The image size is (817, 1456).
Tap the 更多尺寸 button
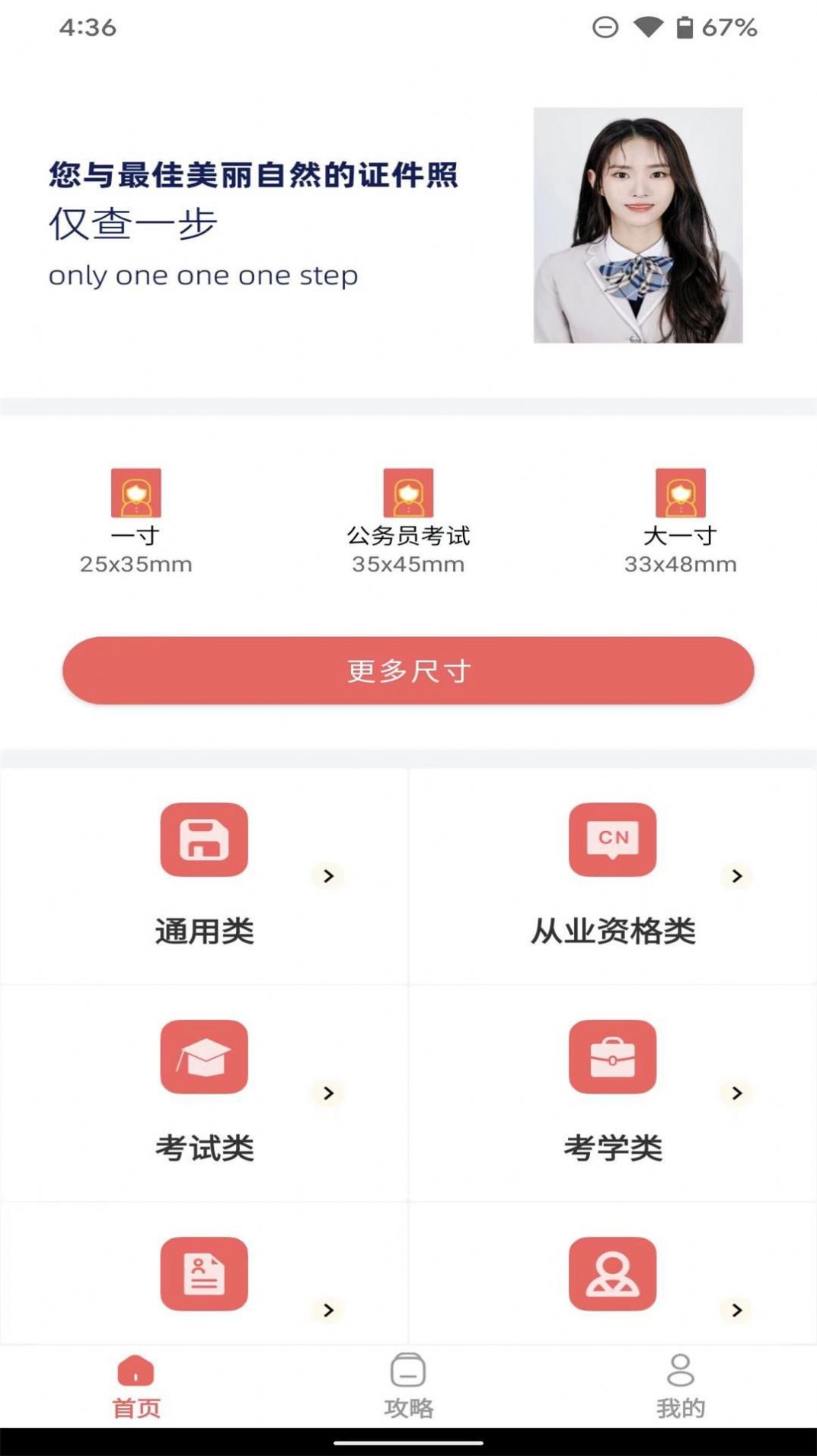pyautogui.click(x=408, y=671)
